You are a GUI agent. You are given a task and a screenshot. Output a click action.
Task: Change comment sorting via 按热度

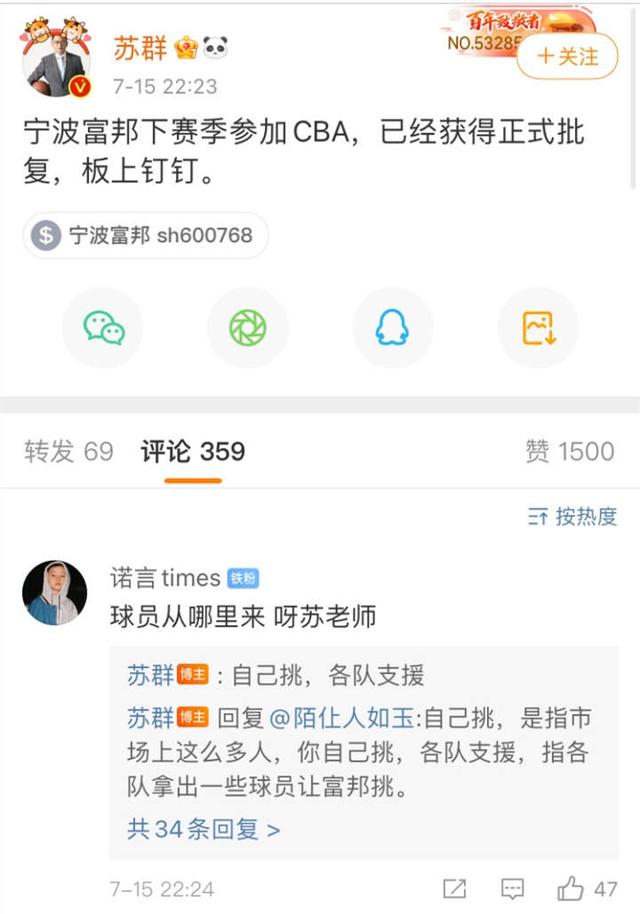pos(573,517)
